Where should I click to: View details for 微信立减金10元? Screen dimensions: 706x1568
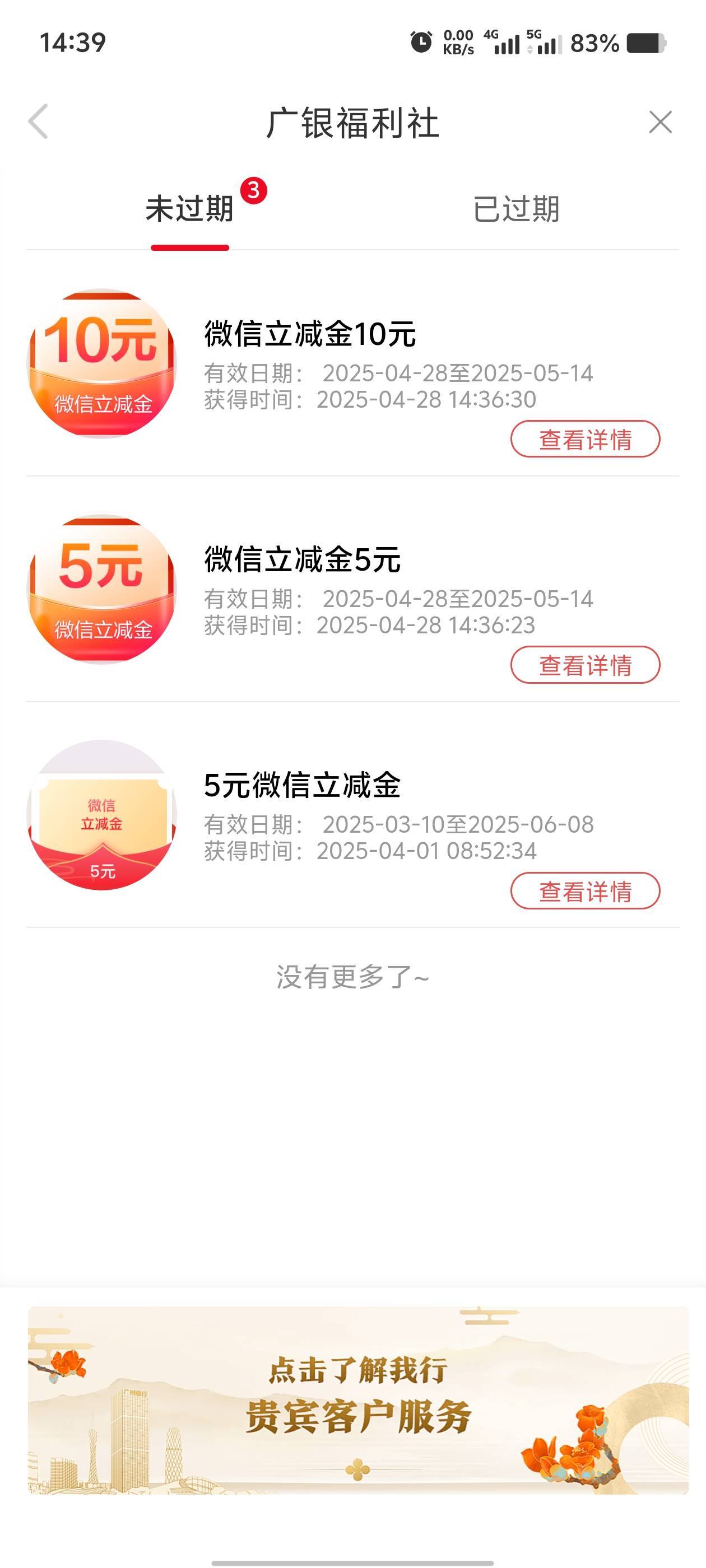[x=585, y=439]
